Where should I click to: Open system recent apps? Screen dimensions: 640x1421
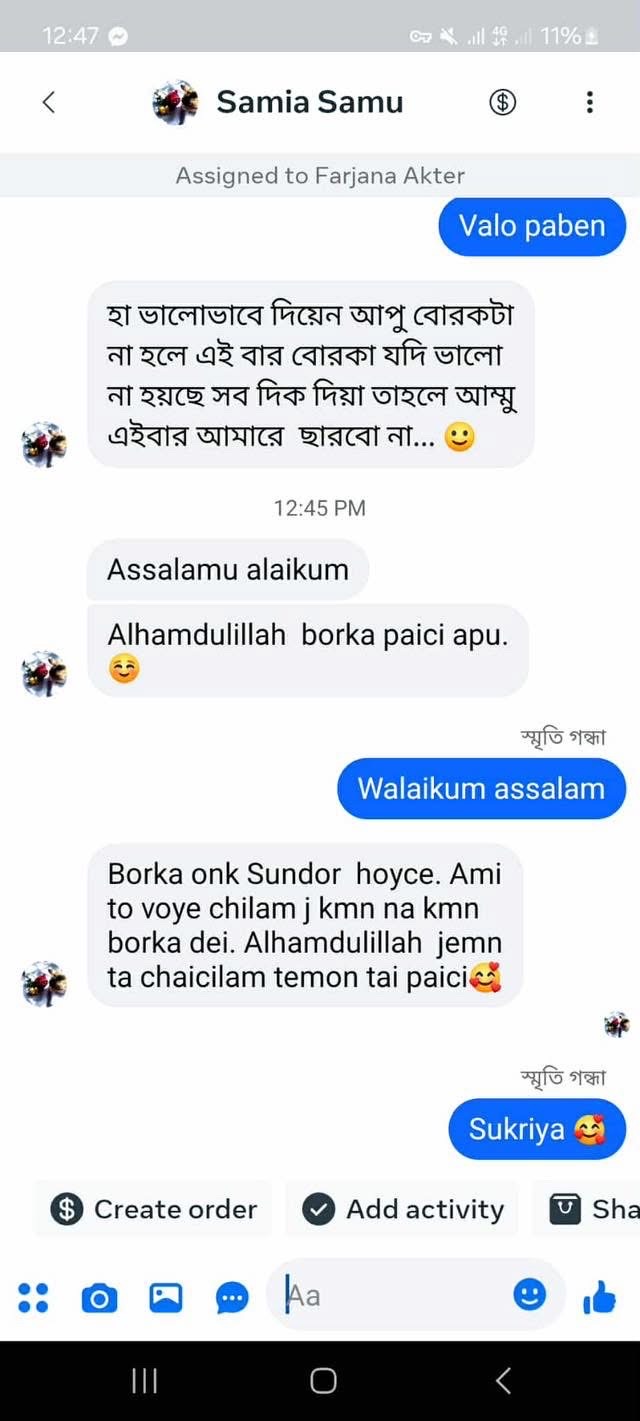[145, 1381]
